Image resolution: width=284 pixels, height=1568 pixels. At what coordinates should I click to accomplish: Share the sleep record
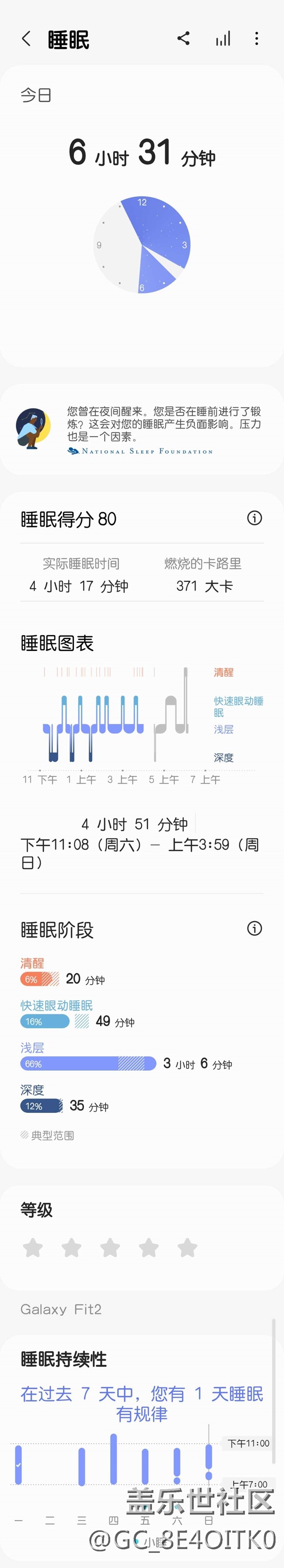click(184, 38)
